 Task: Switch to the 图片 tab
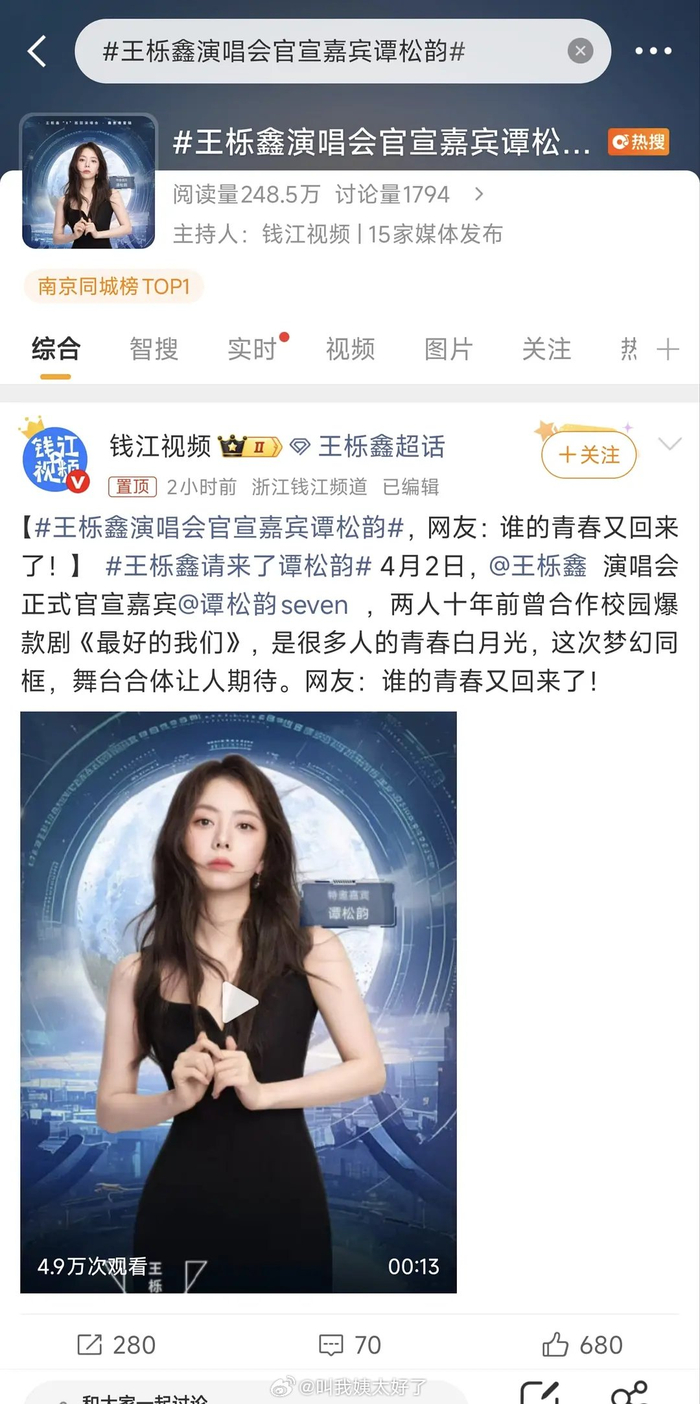pyautogui.click(x=448, y=349)
